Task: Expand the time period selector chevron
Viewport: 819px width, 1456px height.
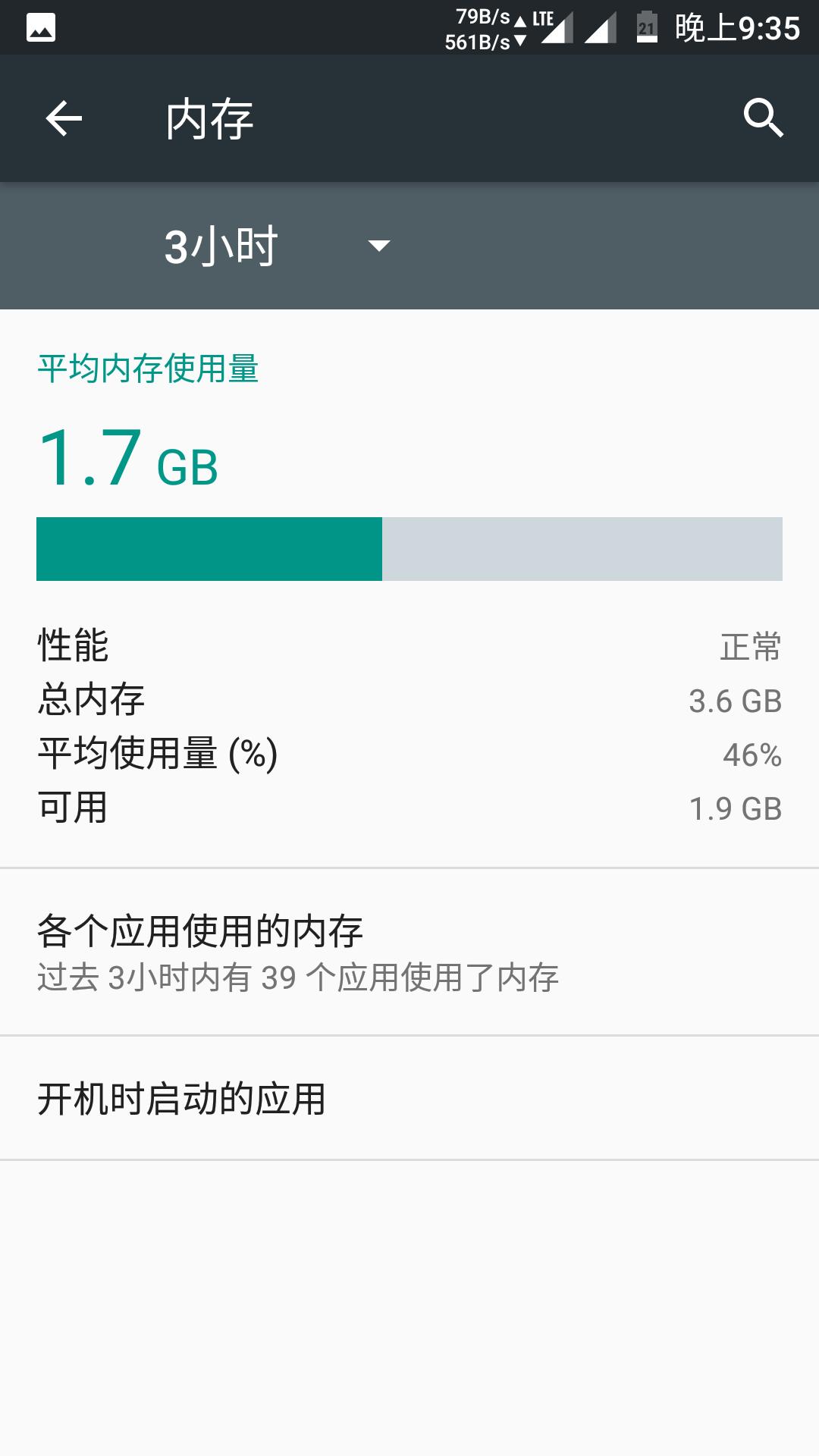Action: 379,246
